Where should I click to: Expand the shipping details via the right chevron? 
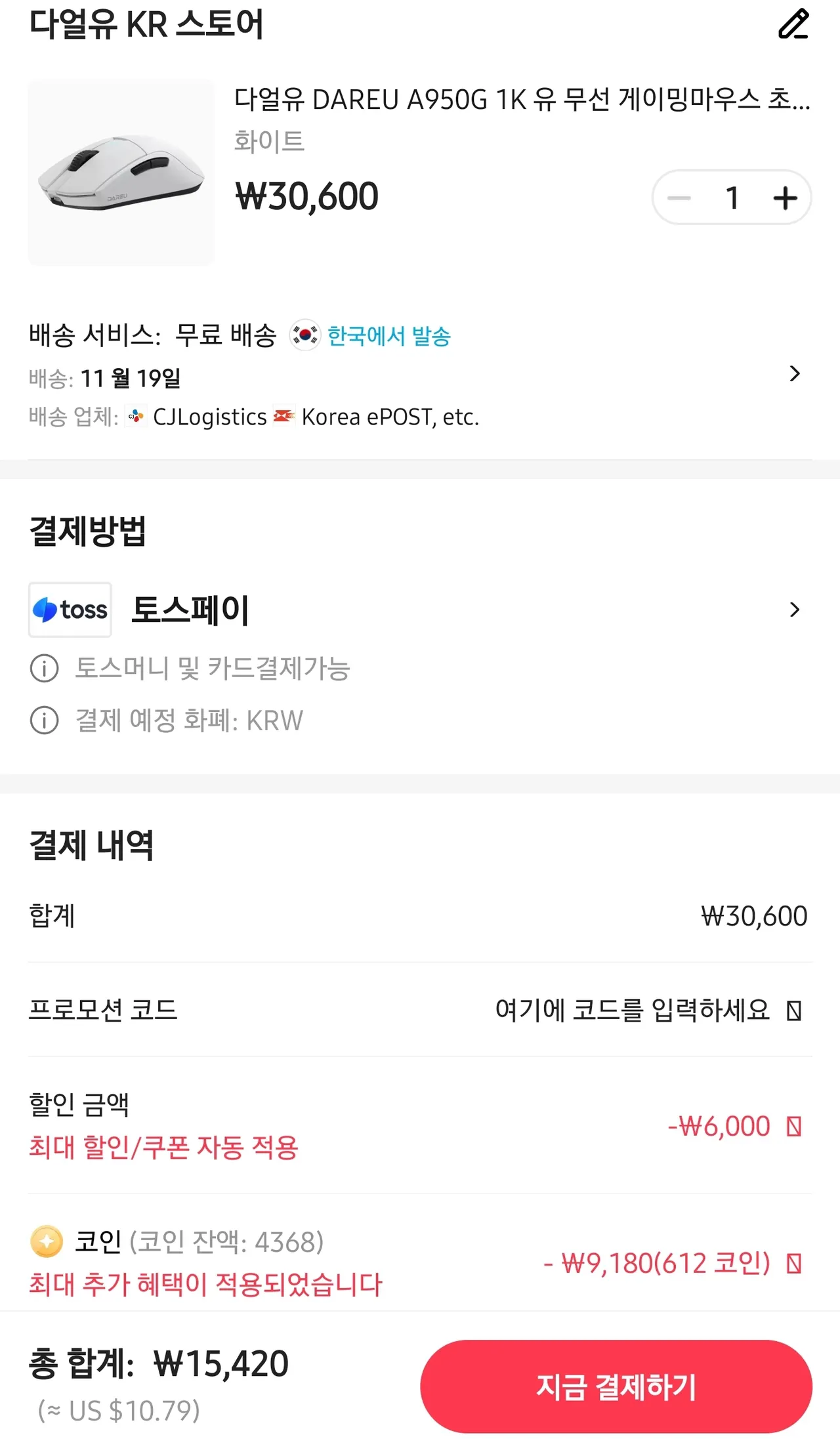(795, 374)
